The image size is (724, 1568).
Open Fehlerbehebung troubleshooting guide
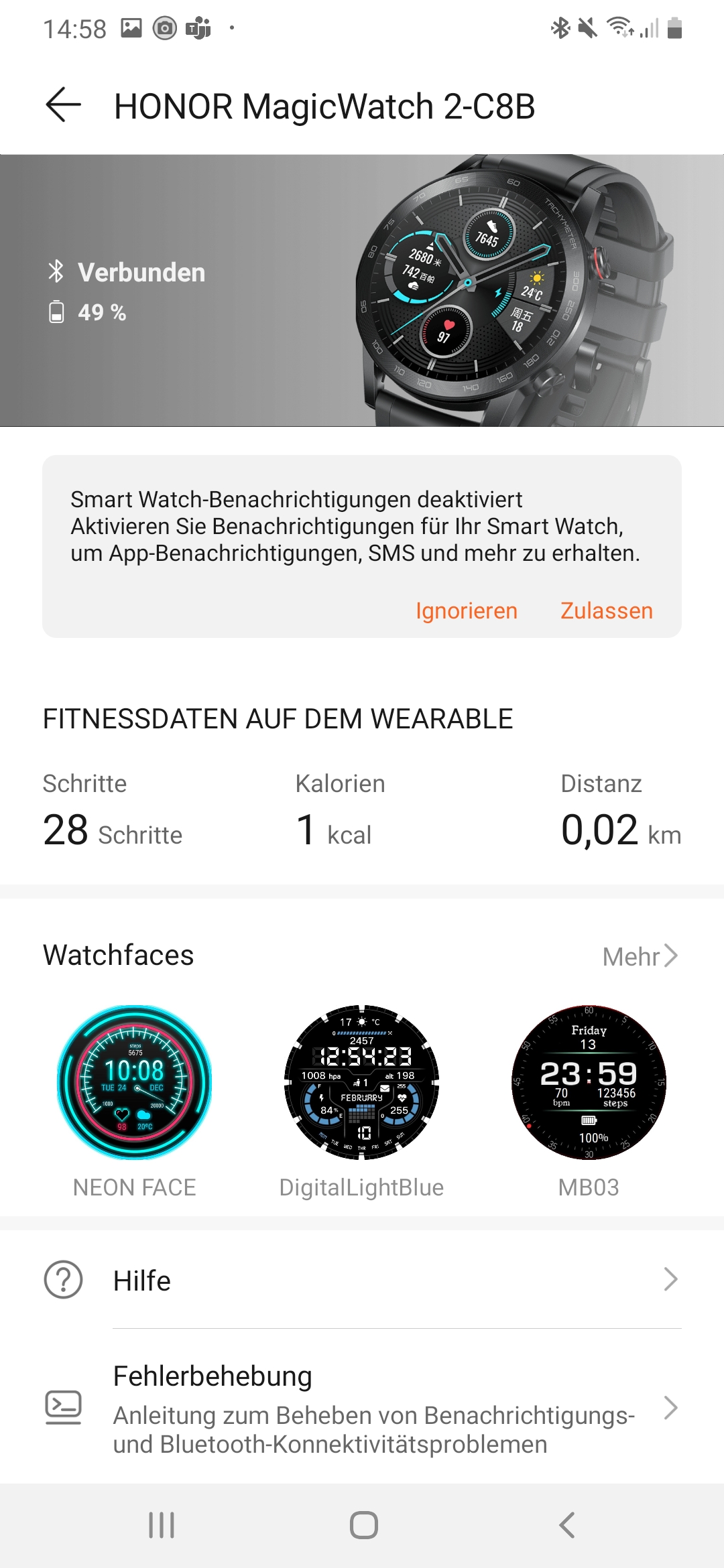click(362, 1407)
